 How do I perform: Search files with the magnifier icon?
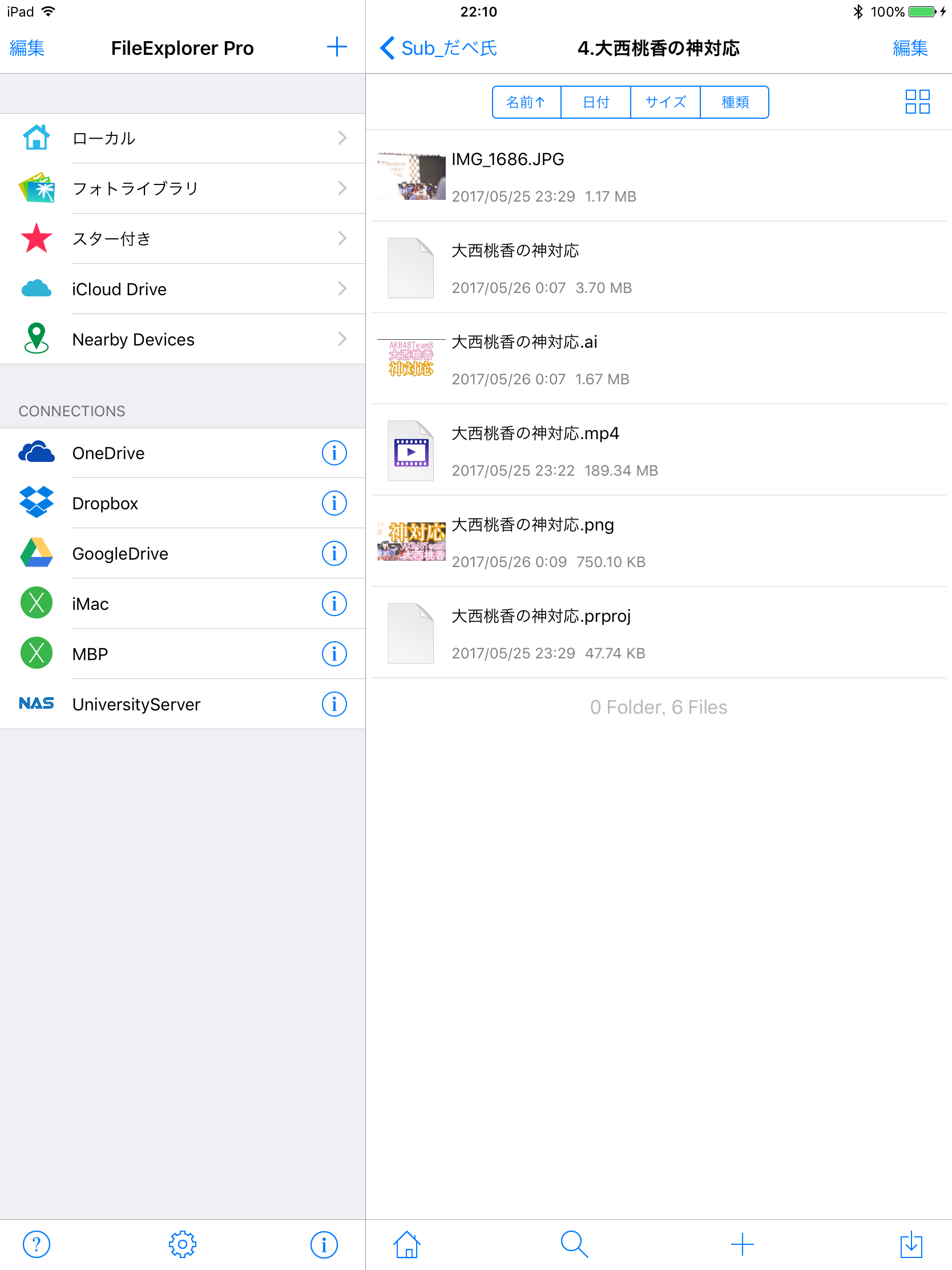[574, 1244]
